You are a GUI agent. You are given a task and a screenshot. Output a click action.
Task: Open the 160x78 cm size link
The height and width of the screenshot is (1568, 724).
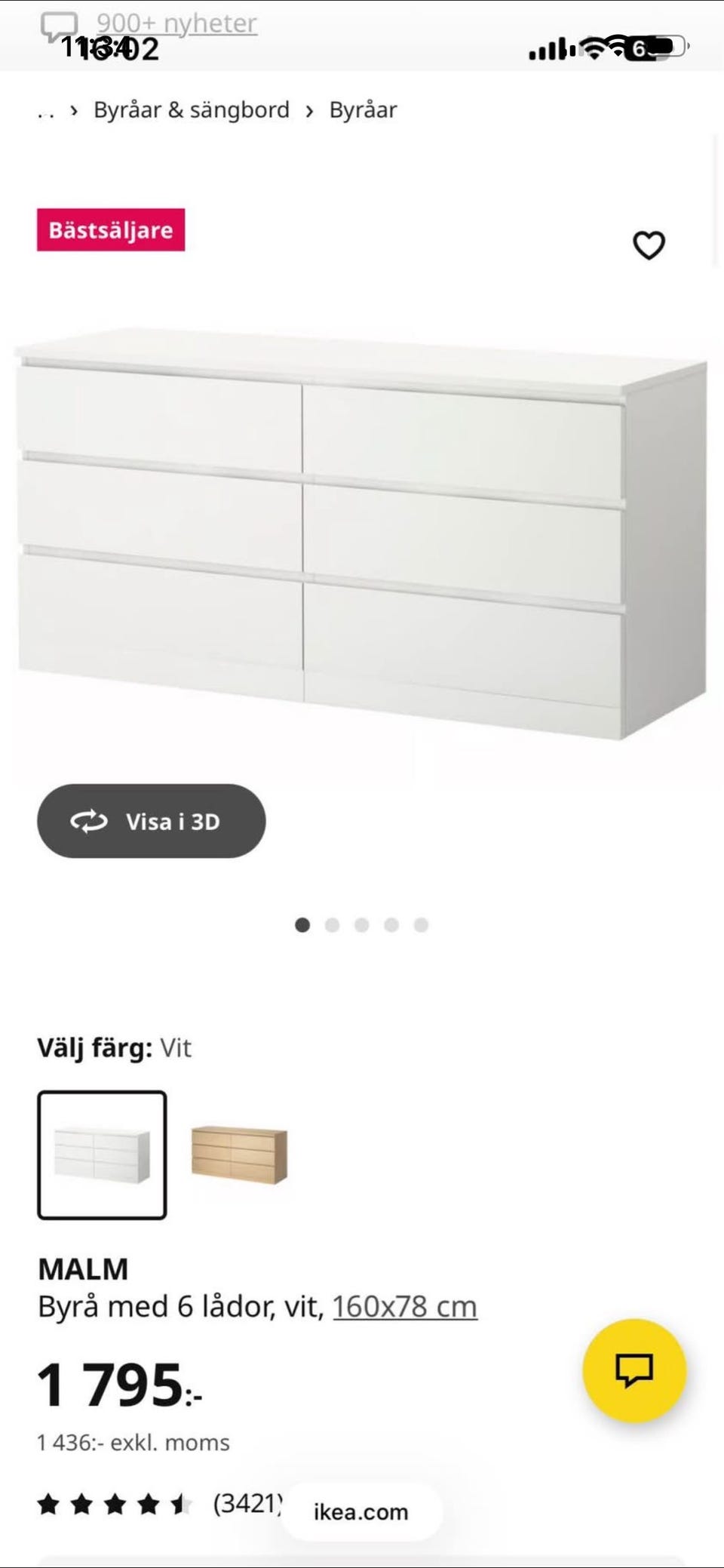coord(404,1307)
